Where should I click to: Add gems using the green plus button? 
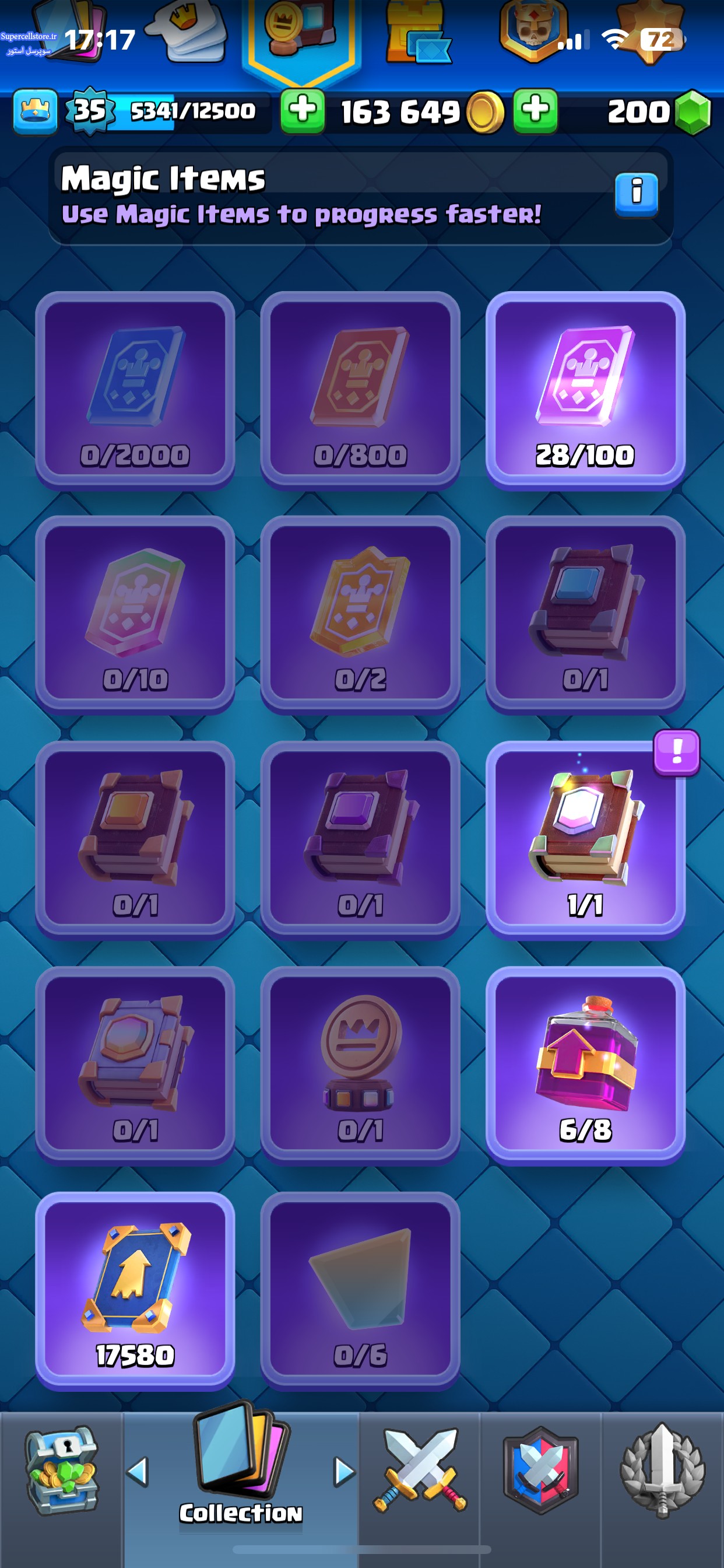pyautogui.click(x=535, y=111)
